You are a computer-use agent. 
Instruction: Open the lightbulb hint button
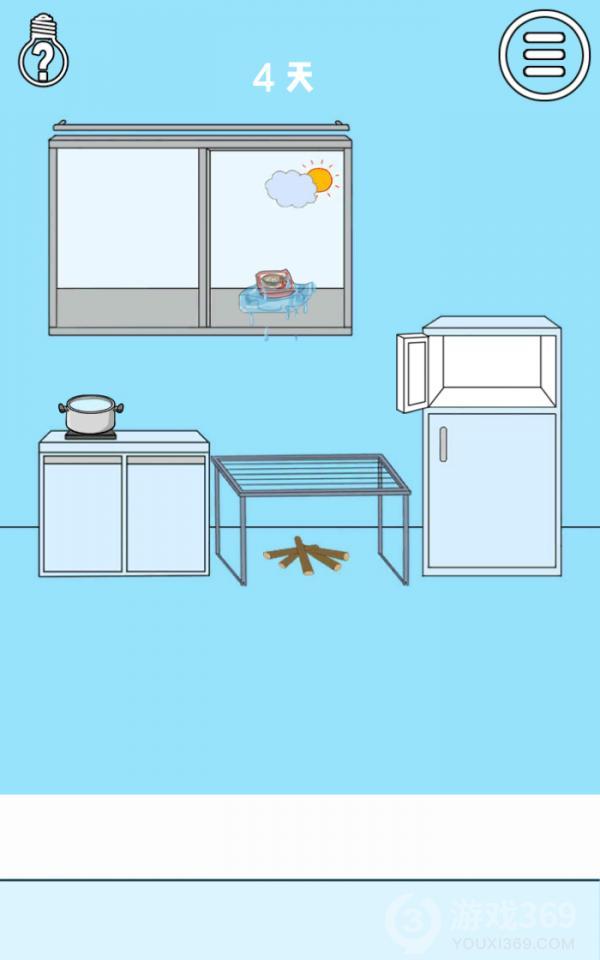[42, 50]
